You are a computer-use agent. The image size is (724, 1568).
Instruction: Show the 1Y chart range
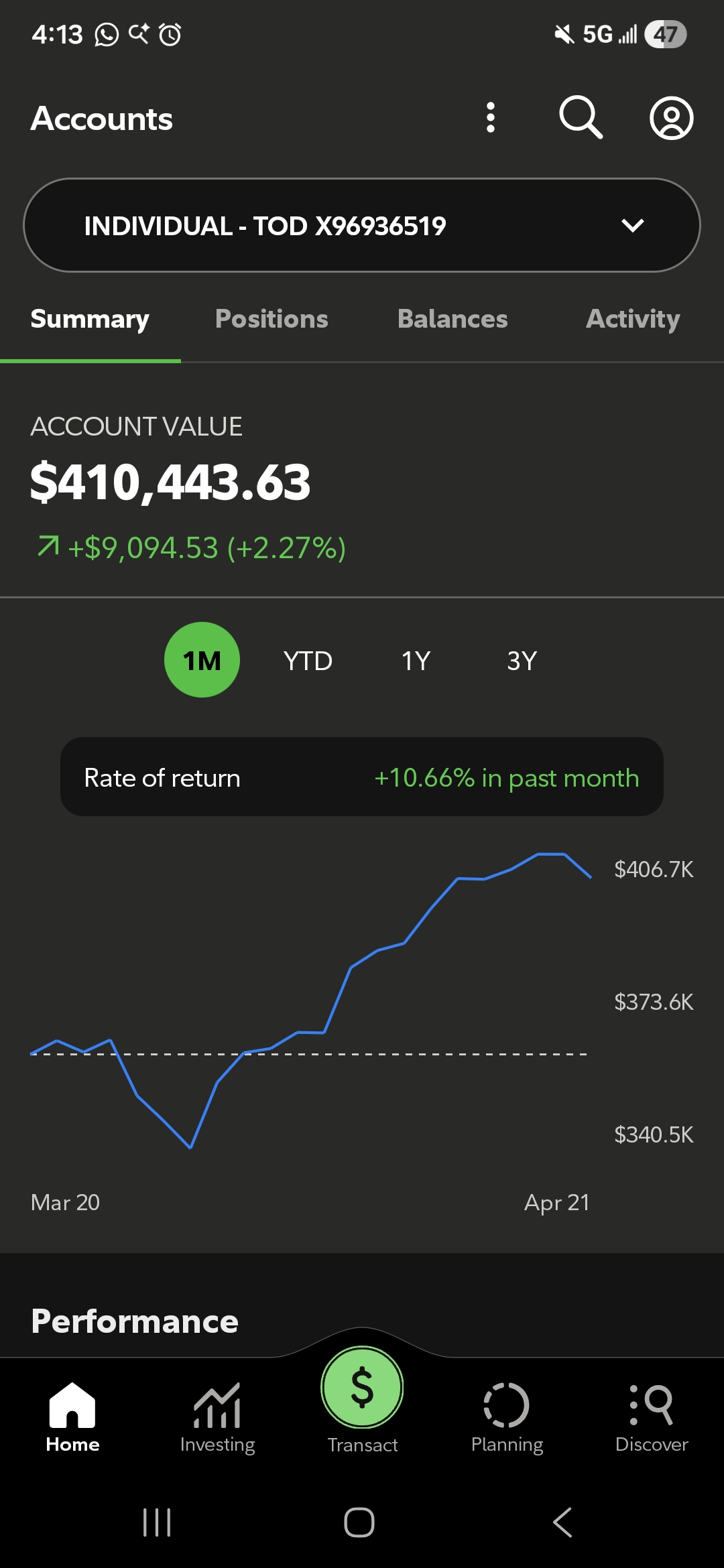(416, 661)
